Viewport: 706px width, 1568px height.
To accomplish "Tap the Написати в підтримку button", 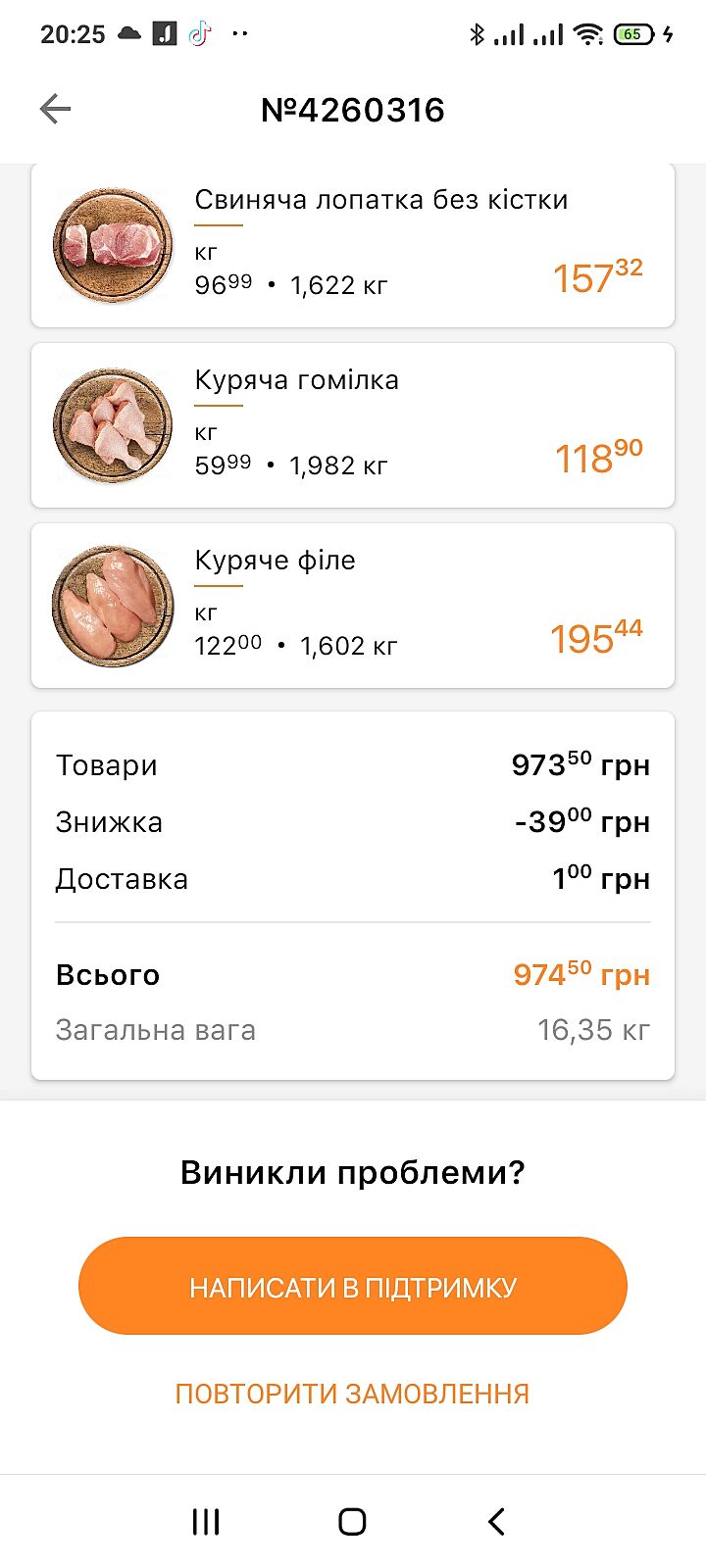I will pos(353,1286).
